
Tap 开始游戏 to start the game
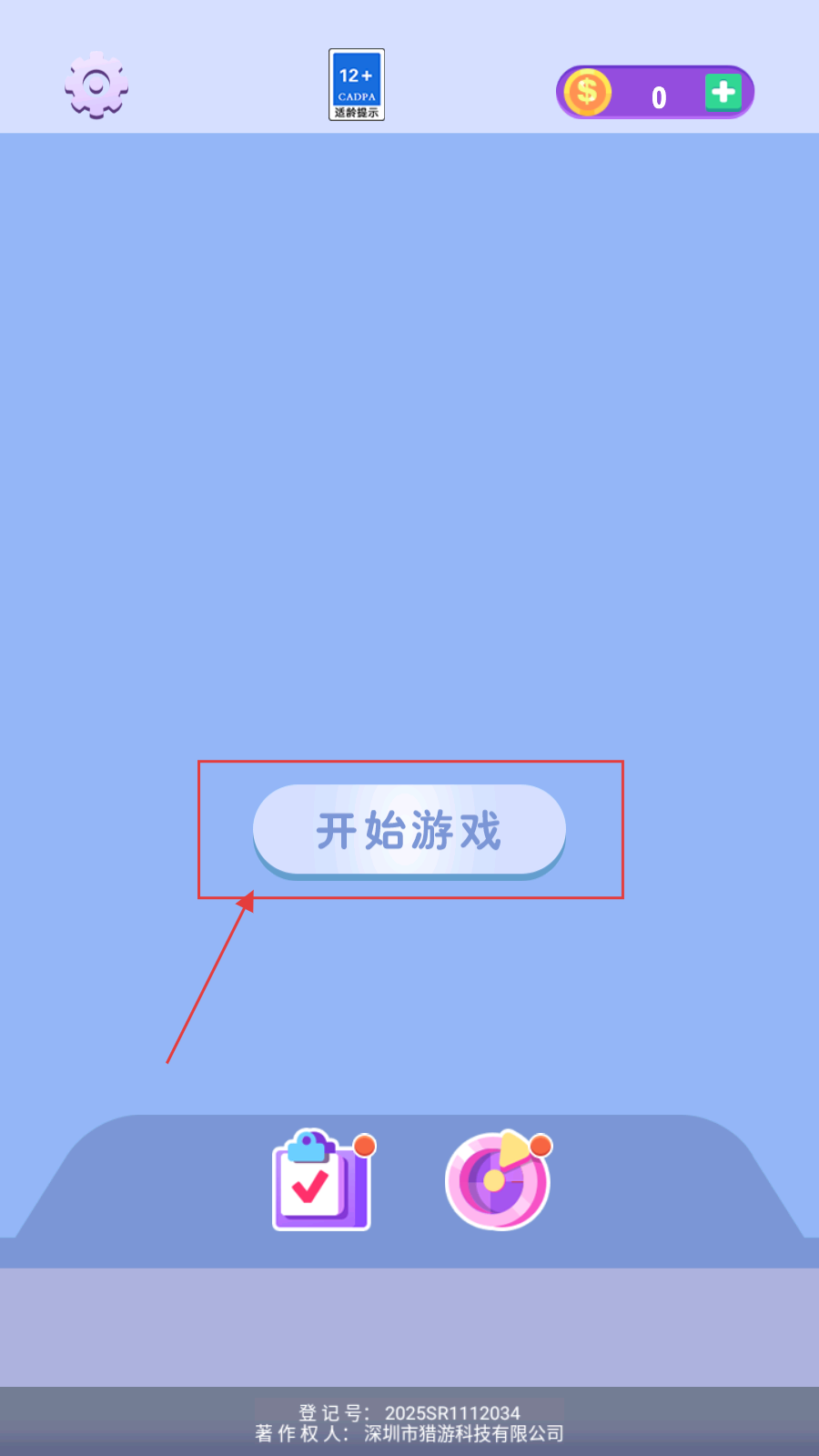(x=409, y=831)
